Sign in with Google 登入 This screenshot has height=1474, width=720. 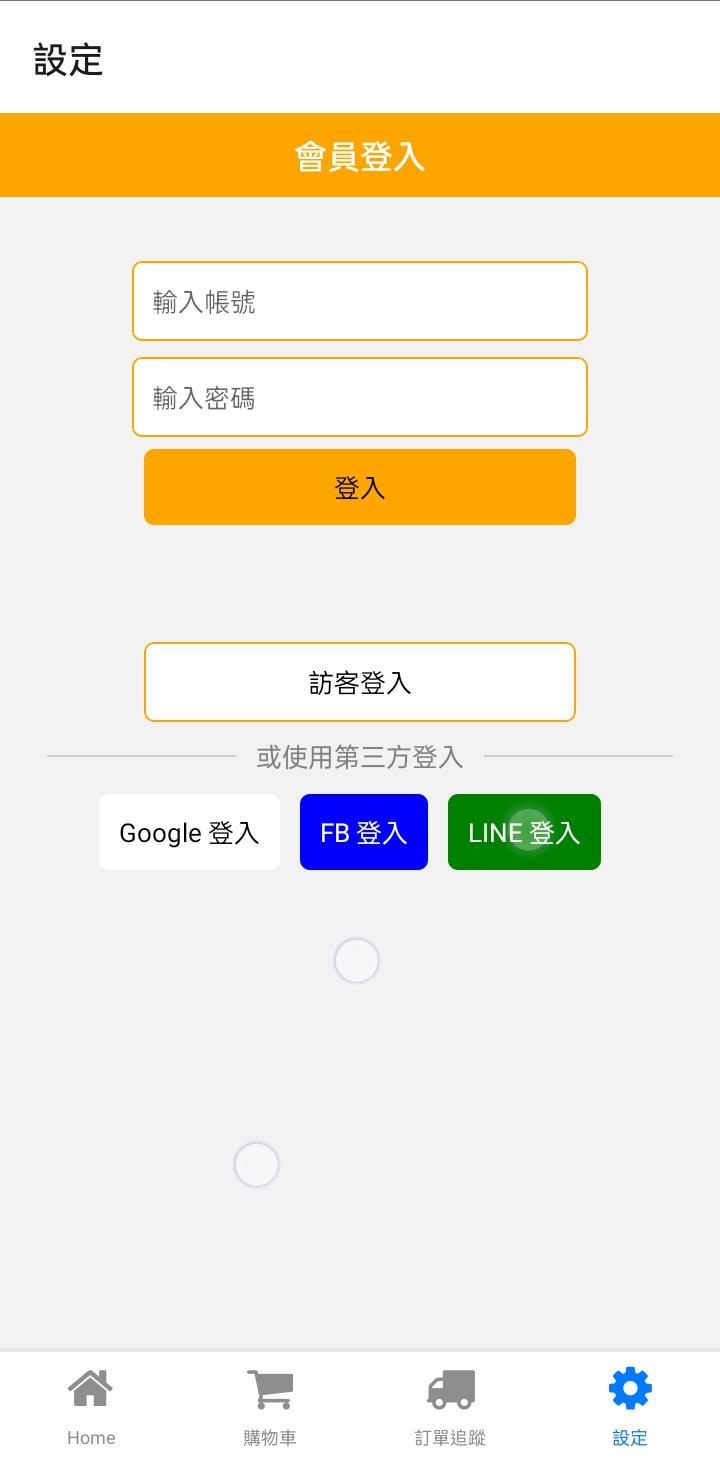tap(189, 832)
